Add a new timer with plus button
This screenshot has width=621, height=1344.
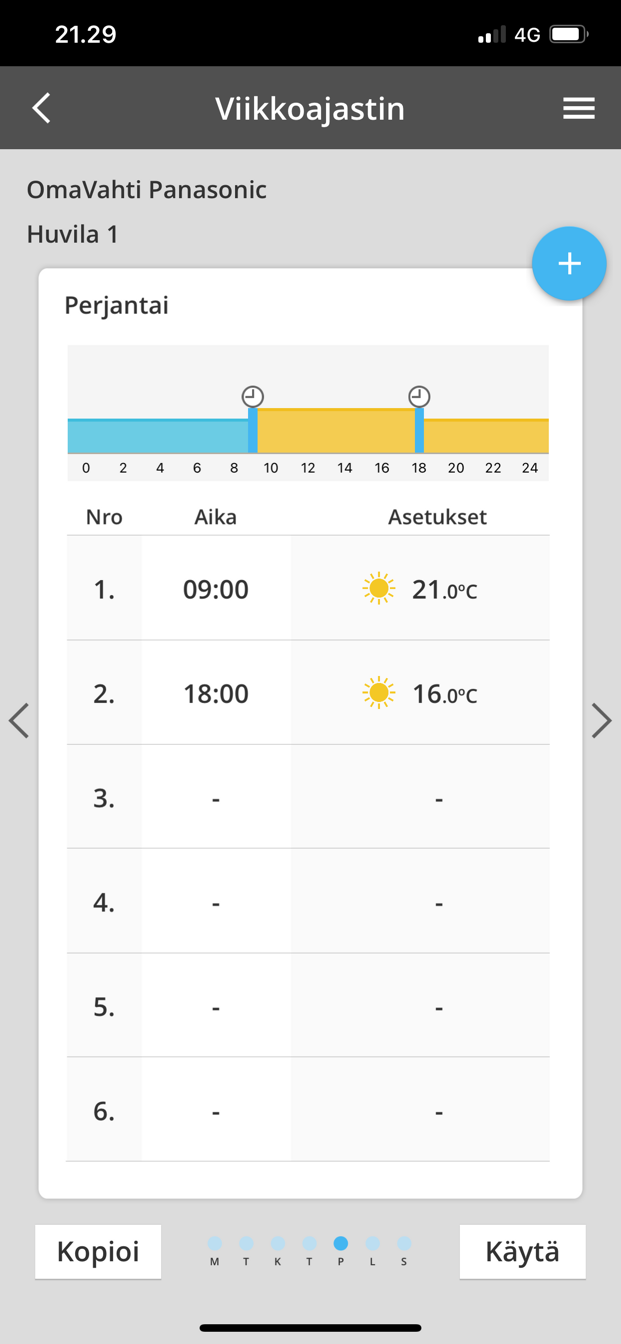coord(569,264)
